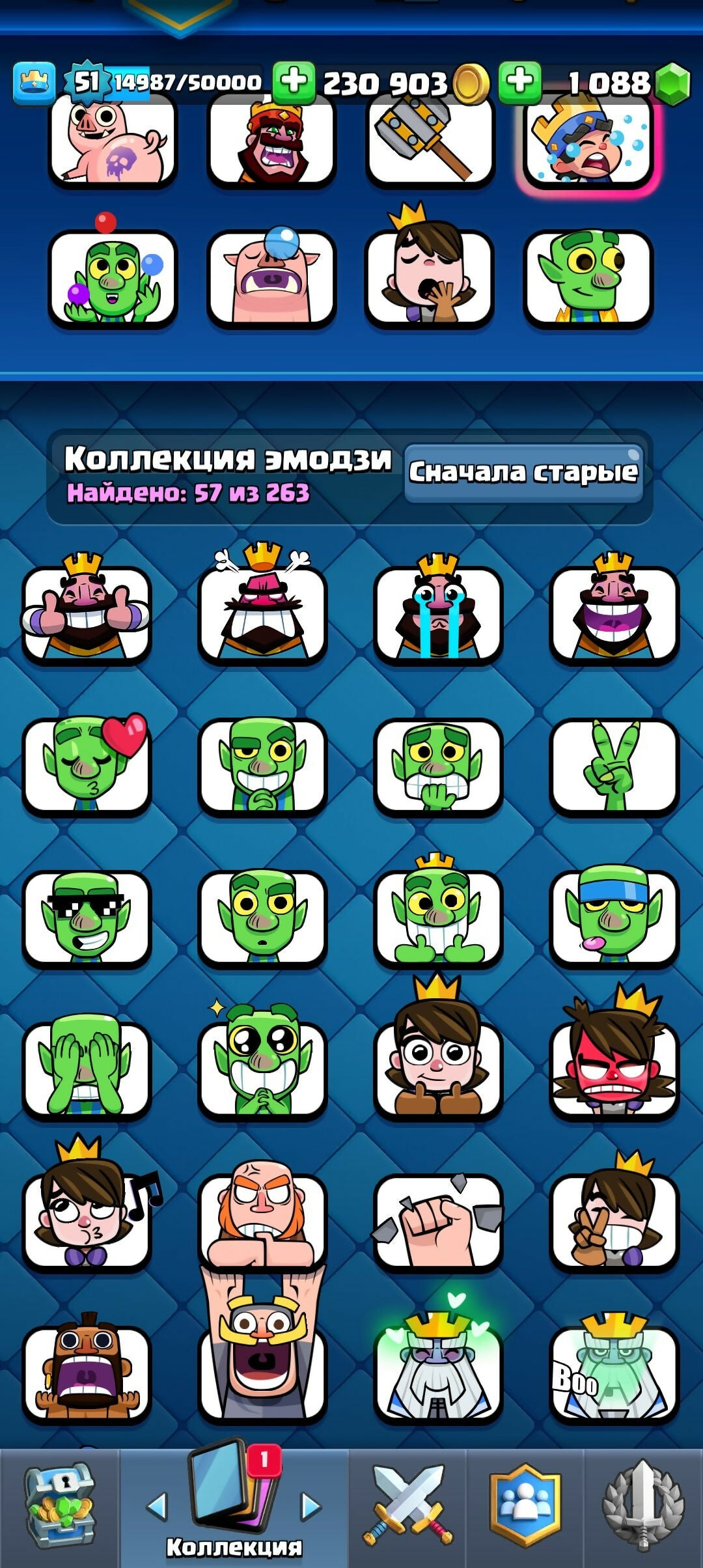This screenshot has width=703, height=1568.
Task: Add more gems with the plus button
Action: tap(519, 83)
